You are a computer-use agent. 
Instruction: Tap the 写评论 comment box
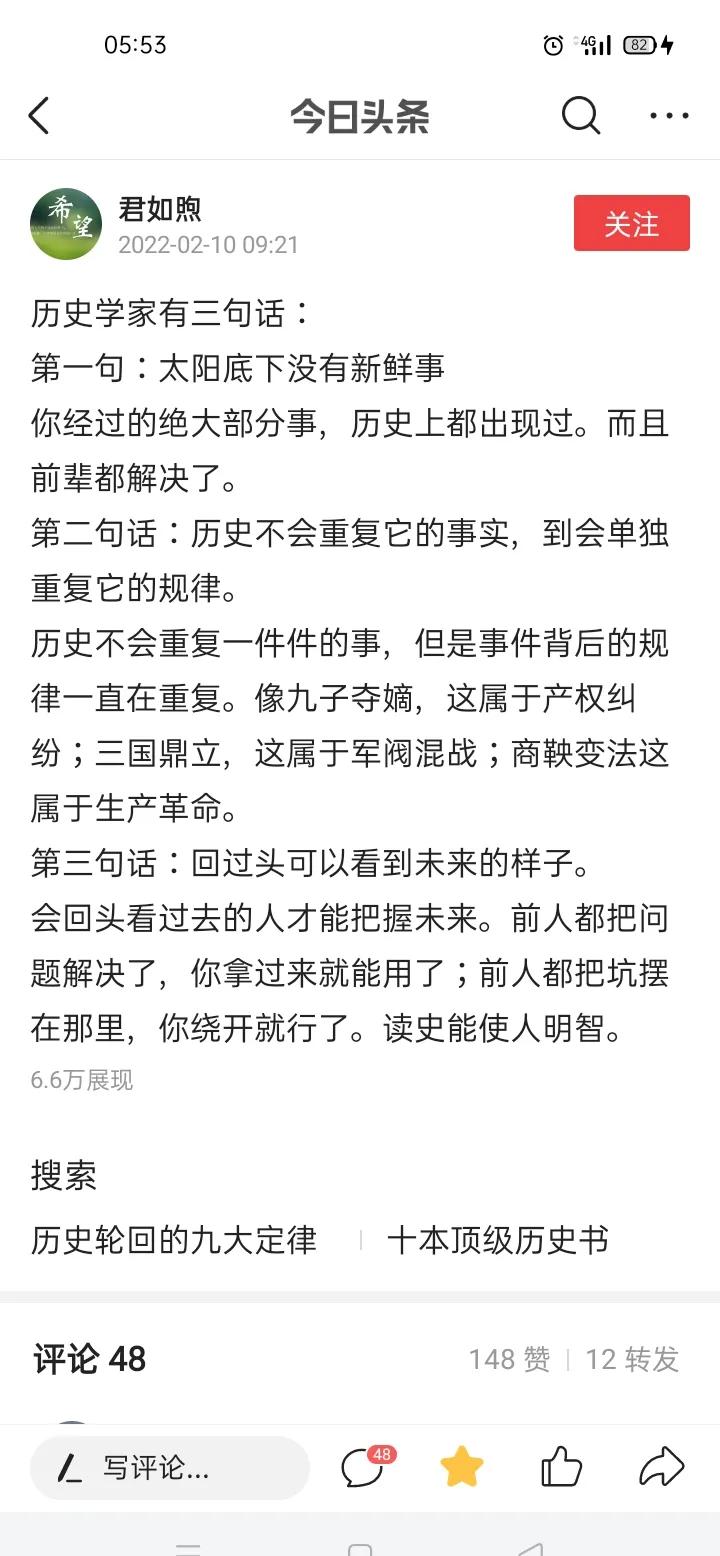170,1468
